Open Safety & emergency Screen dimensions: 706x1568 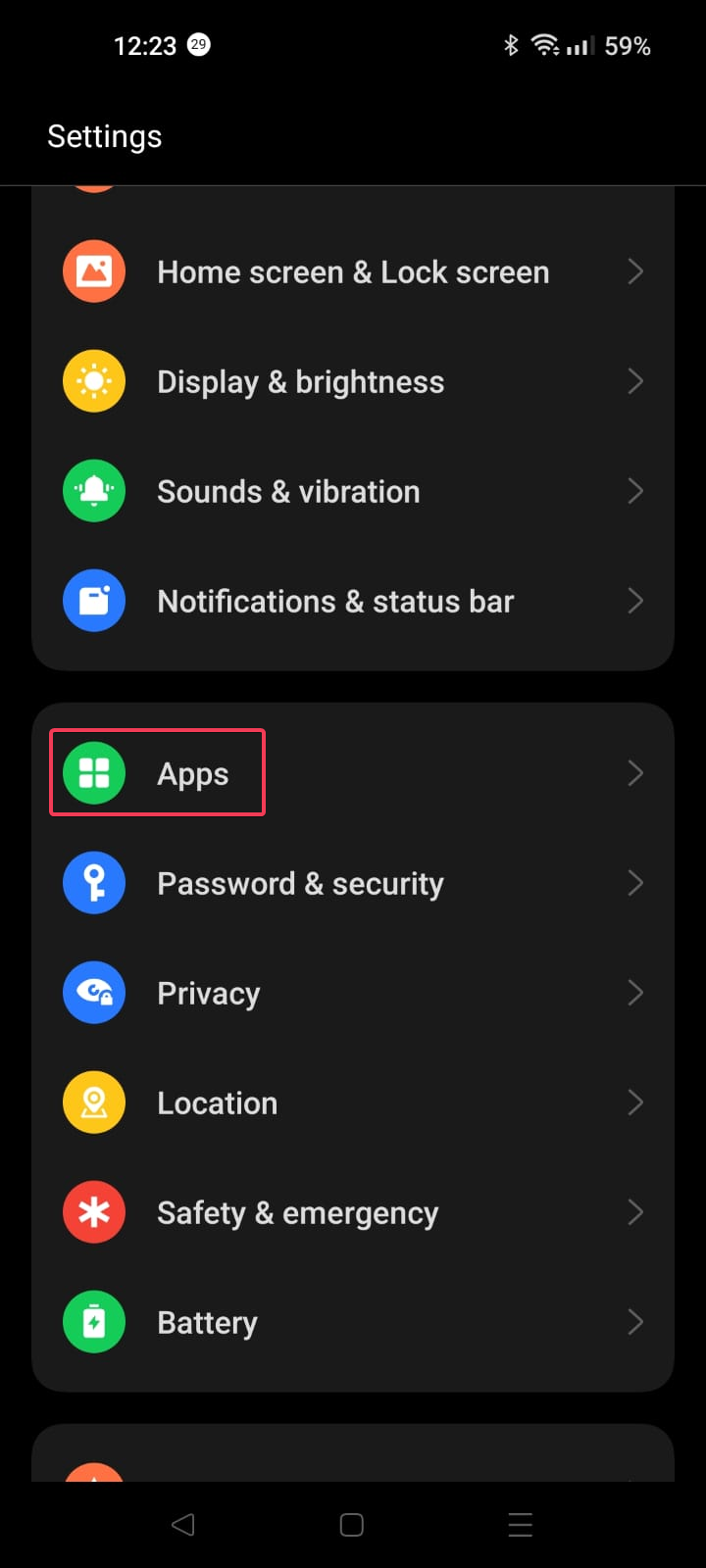(353, 1213)
